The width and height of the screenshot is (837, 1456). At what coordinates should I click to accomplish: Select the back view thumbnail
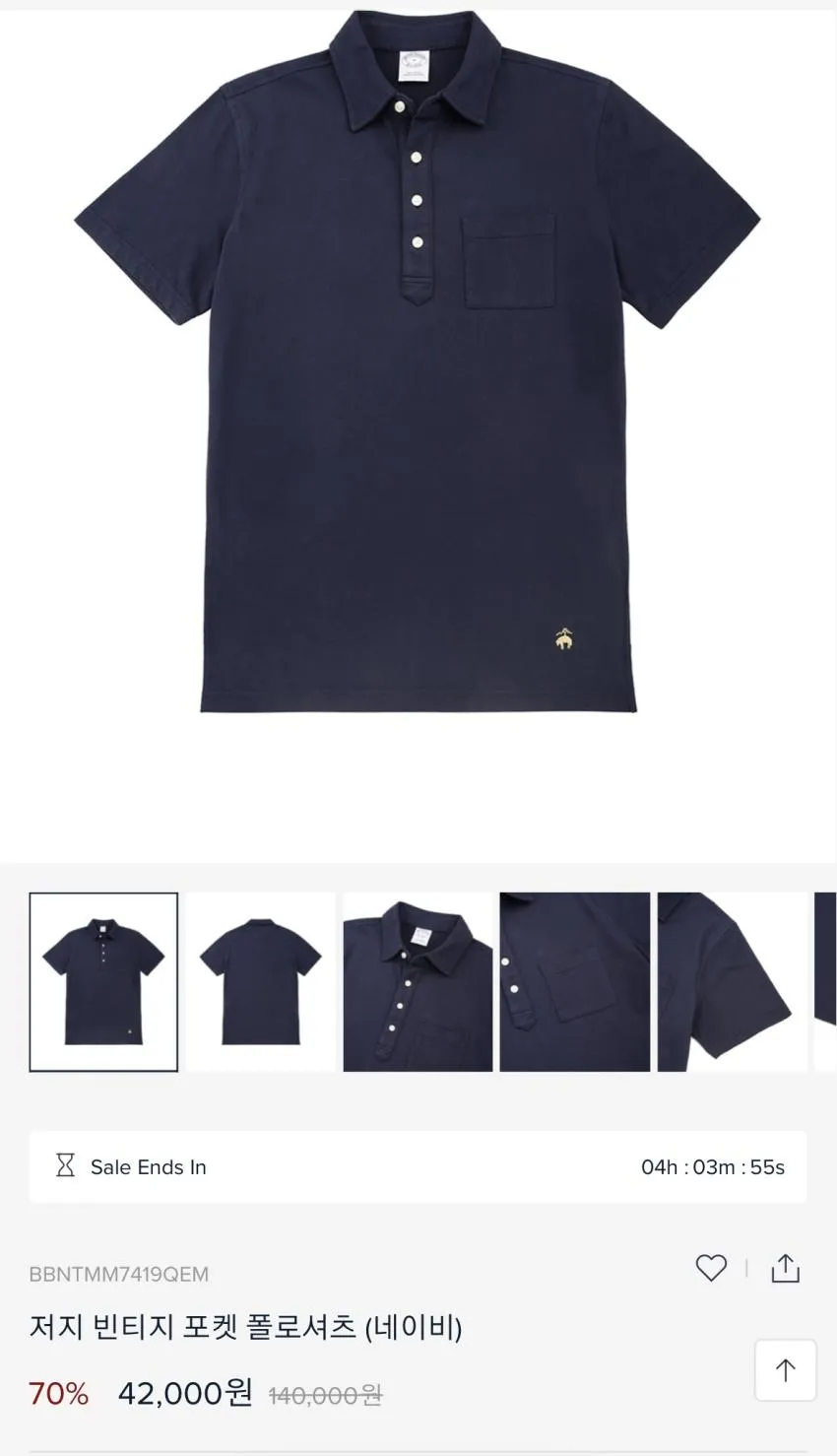pyautogui.click(x=261, y=982)
